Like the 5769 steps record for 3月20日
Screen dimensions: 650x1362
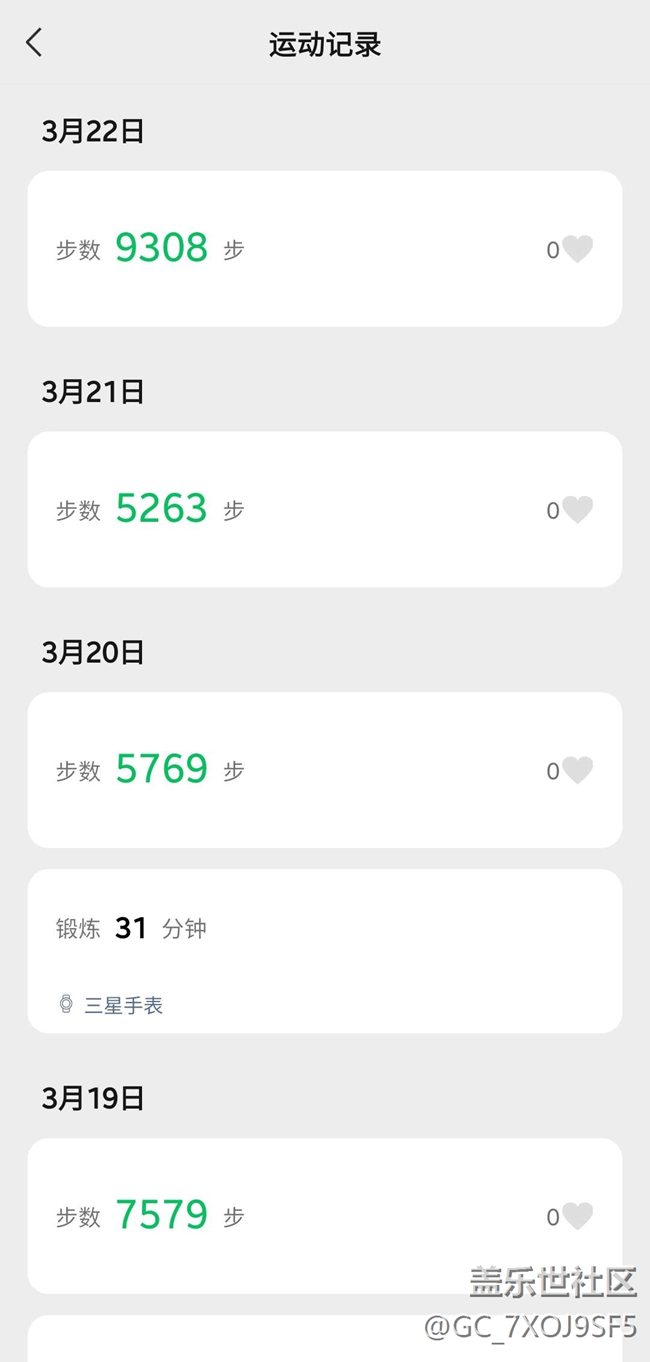click(577, 770)
